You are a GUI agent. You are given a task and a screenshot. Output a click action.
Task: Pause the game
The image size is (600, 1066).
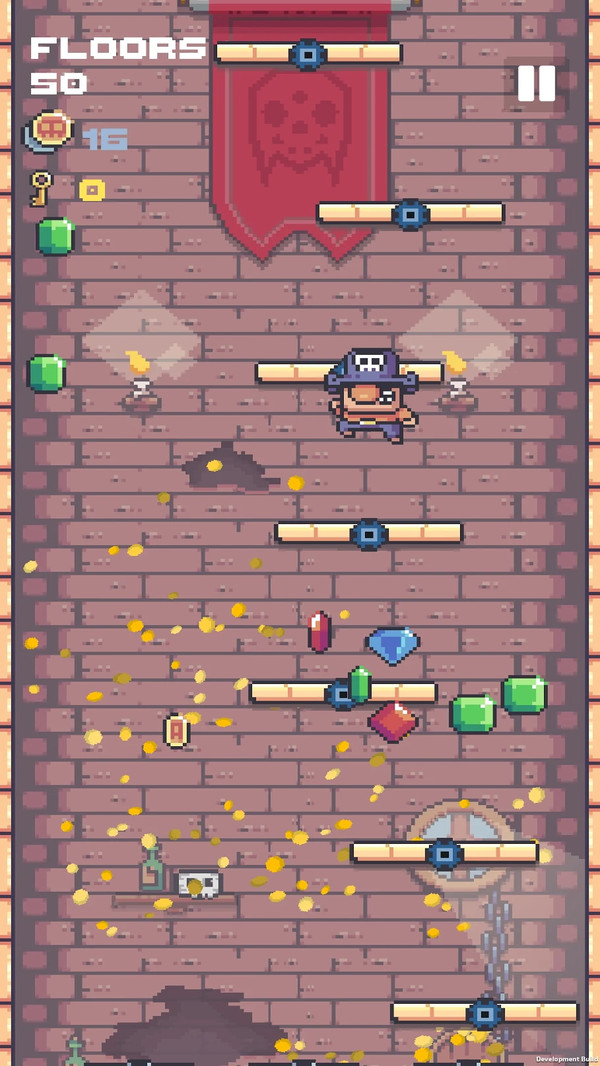536,83
